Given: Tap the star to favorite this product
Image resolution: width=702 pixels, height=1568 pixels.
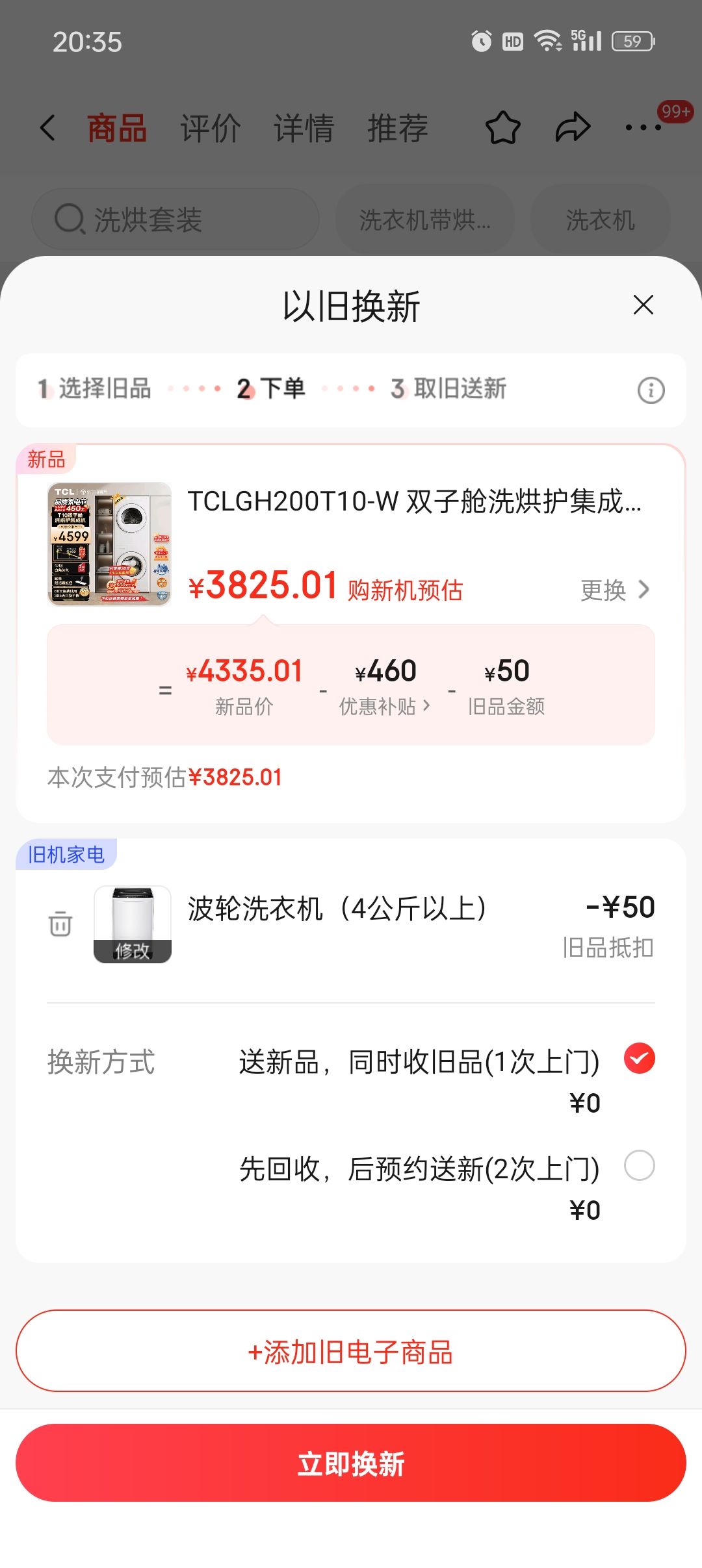Looking at the screenshot, I should coord(502,128).
